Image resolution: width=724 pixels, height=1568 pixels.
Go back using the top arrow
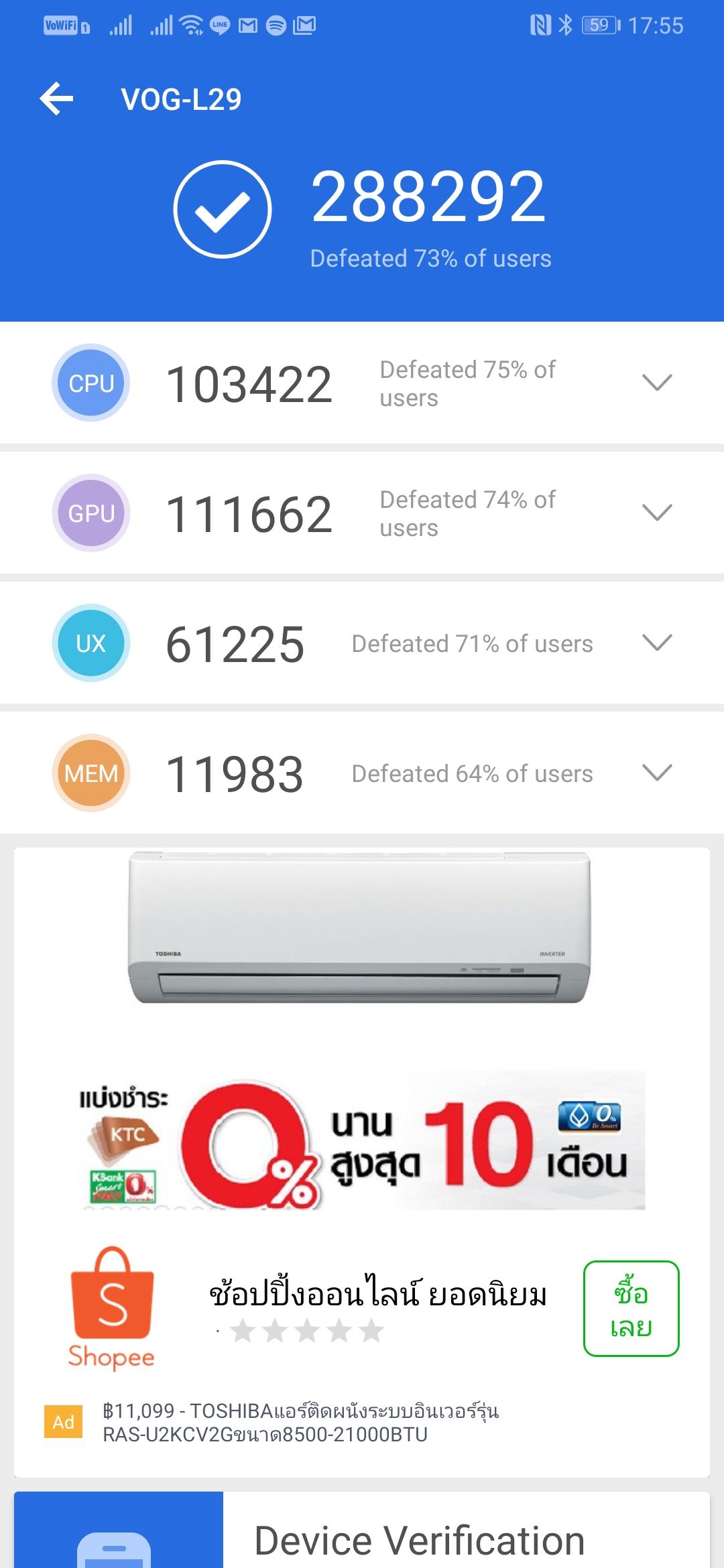(57, 99)
